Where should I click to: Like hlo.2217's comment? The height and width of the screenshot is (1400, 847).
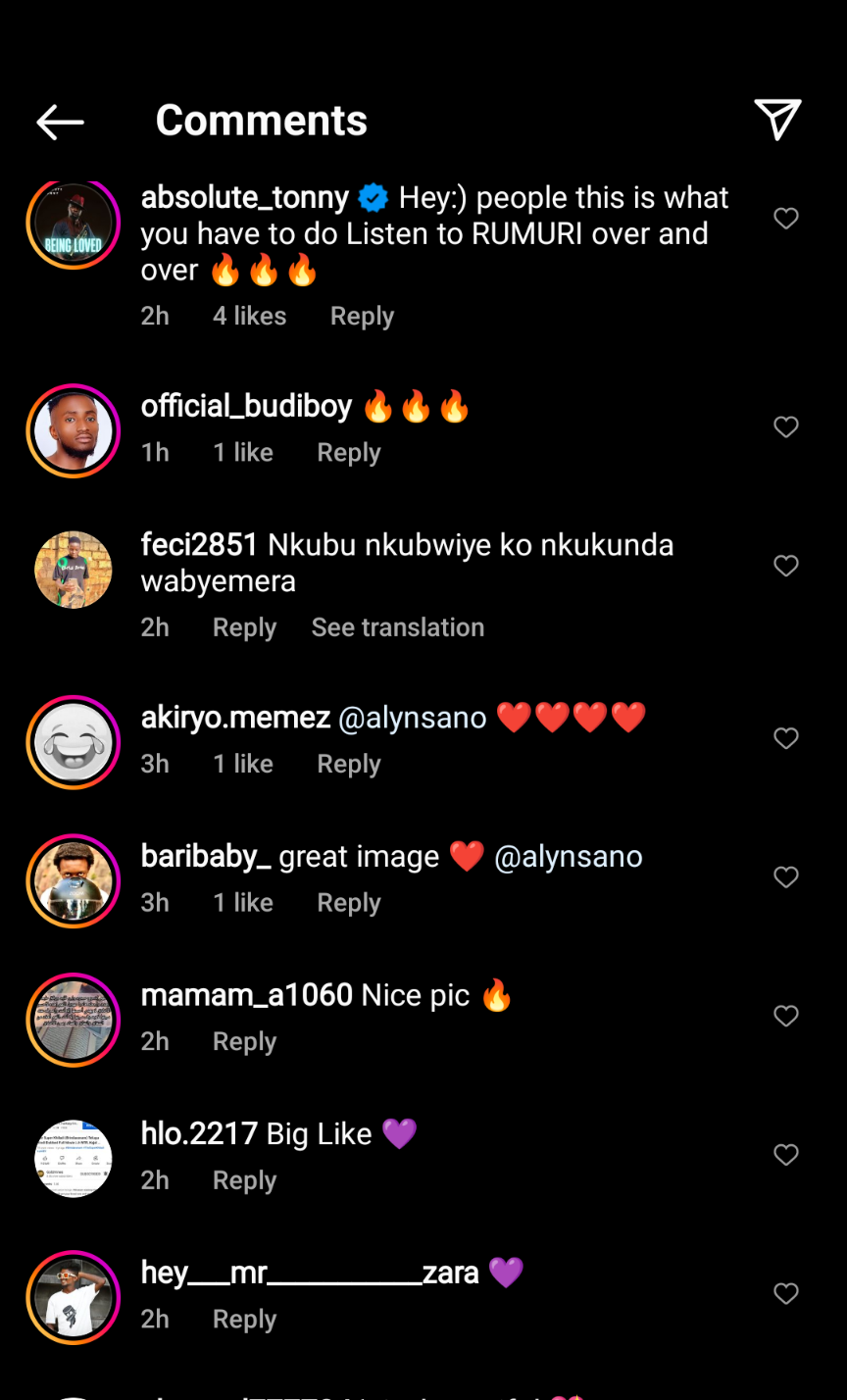pyautogui.click(x=786, y=1155)
